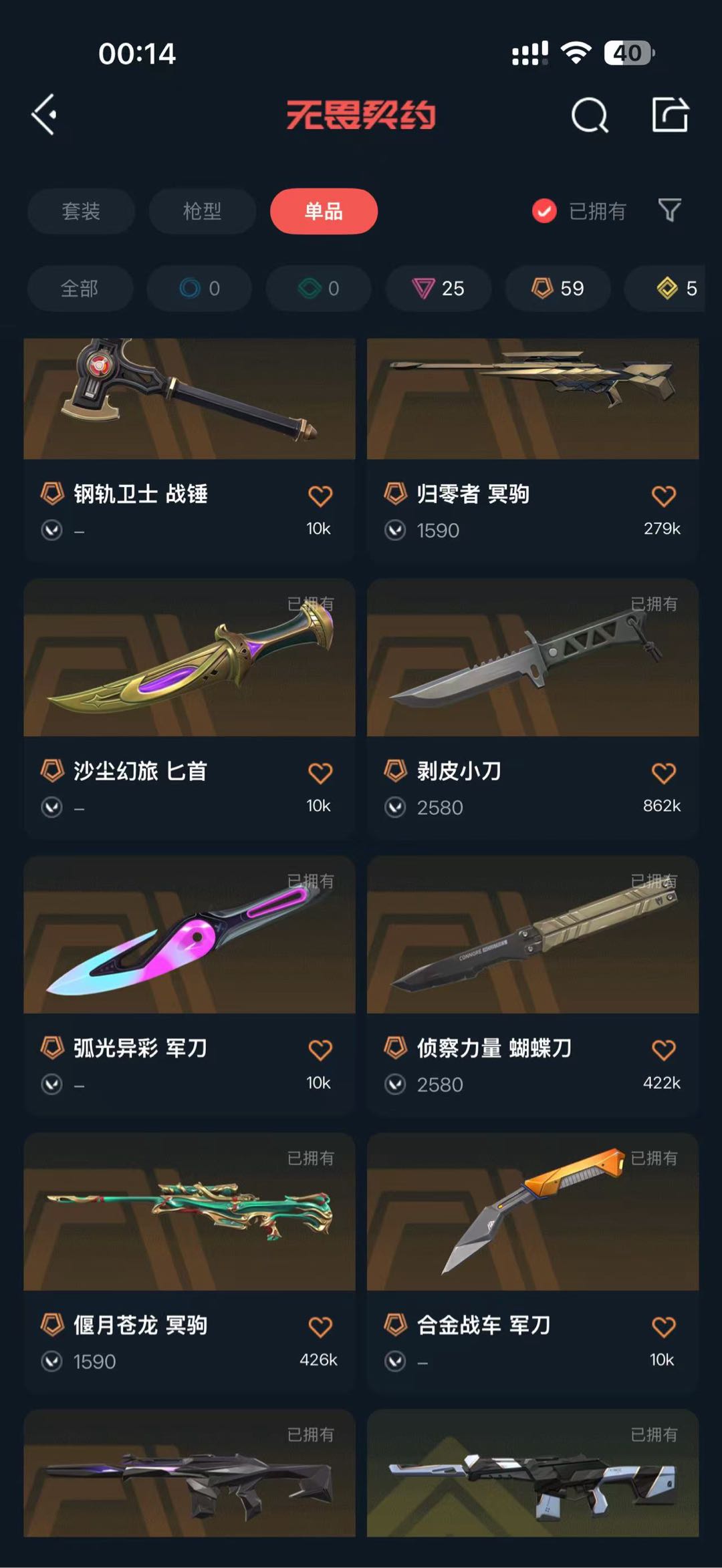The width and height of the screenshot is (722, 1568).
Task: Switch to the 套装 tab
Action: point(81,211)
